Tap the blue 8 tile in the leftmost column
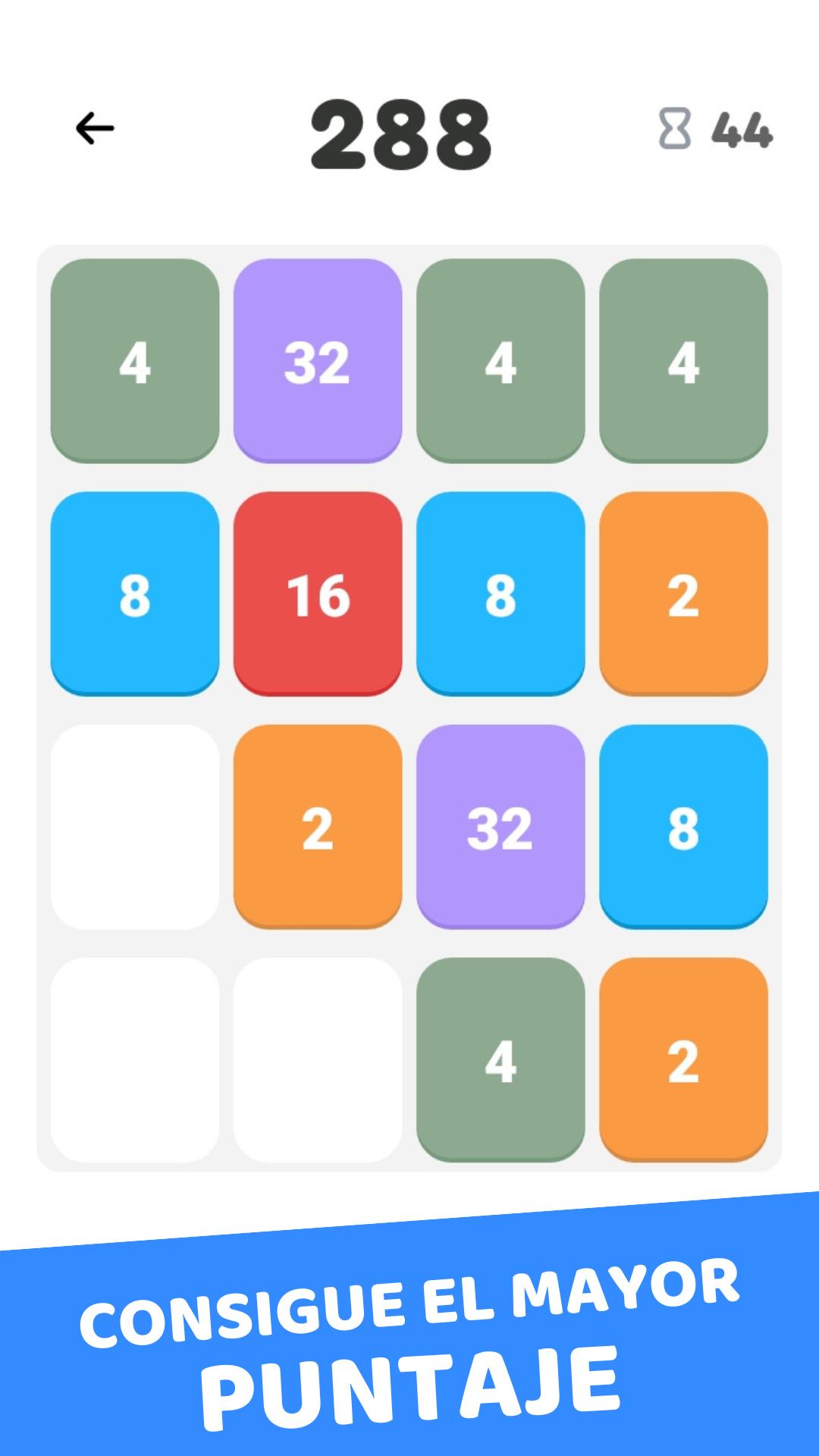The image size is (819, 1456). (134, 595)
